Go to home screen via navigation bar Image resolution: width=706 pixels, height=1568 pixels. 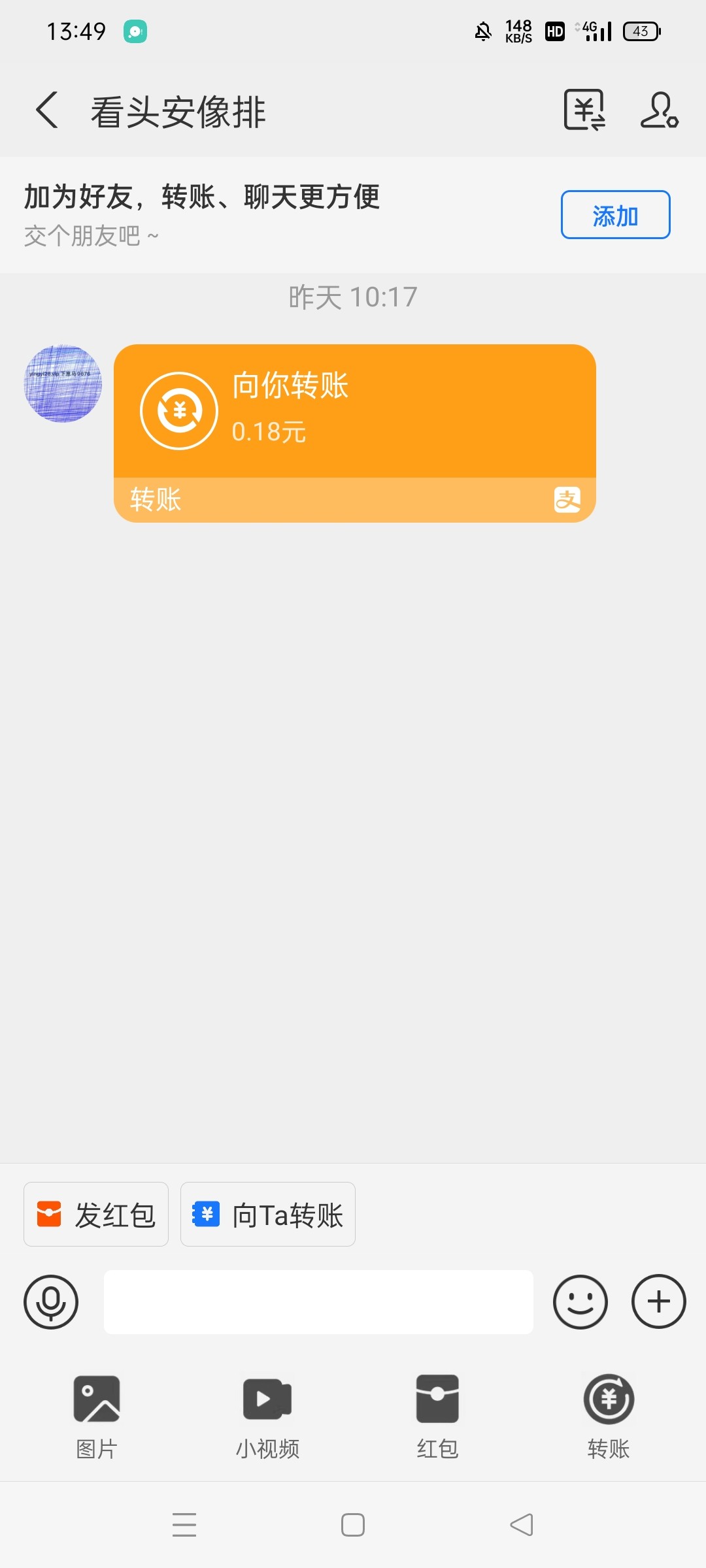[x=353, y=1525]
